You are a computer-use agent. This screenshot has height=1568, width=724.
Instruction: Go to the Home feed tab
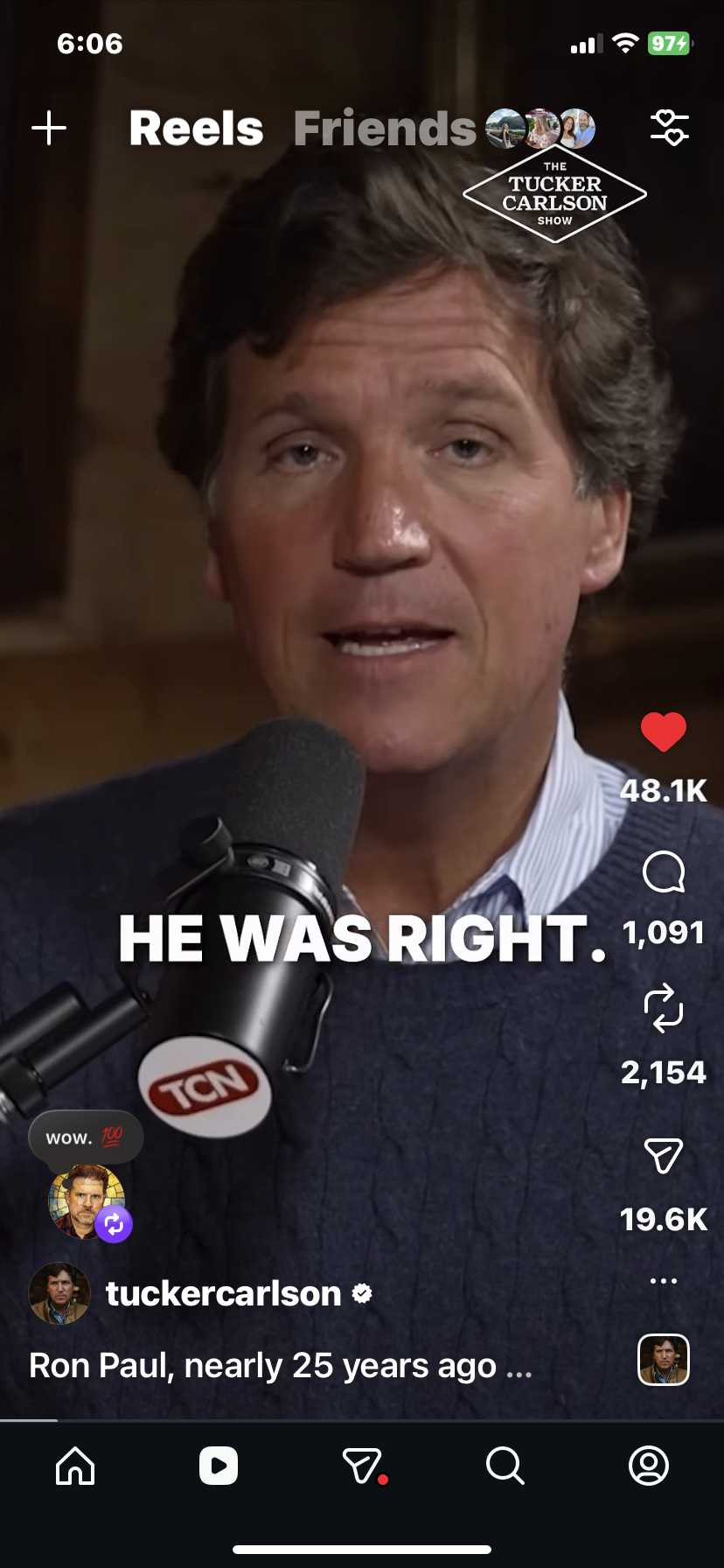tap(75, 1466)
